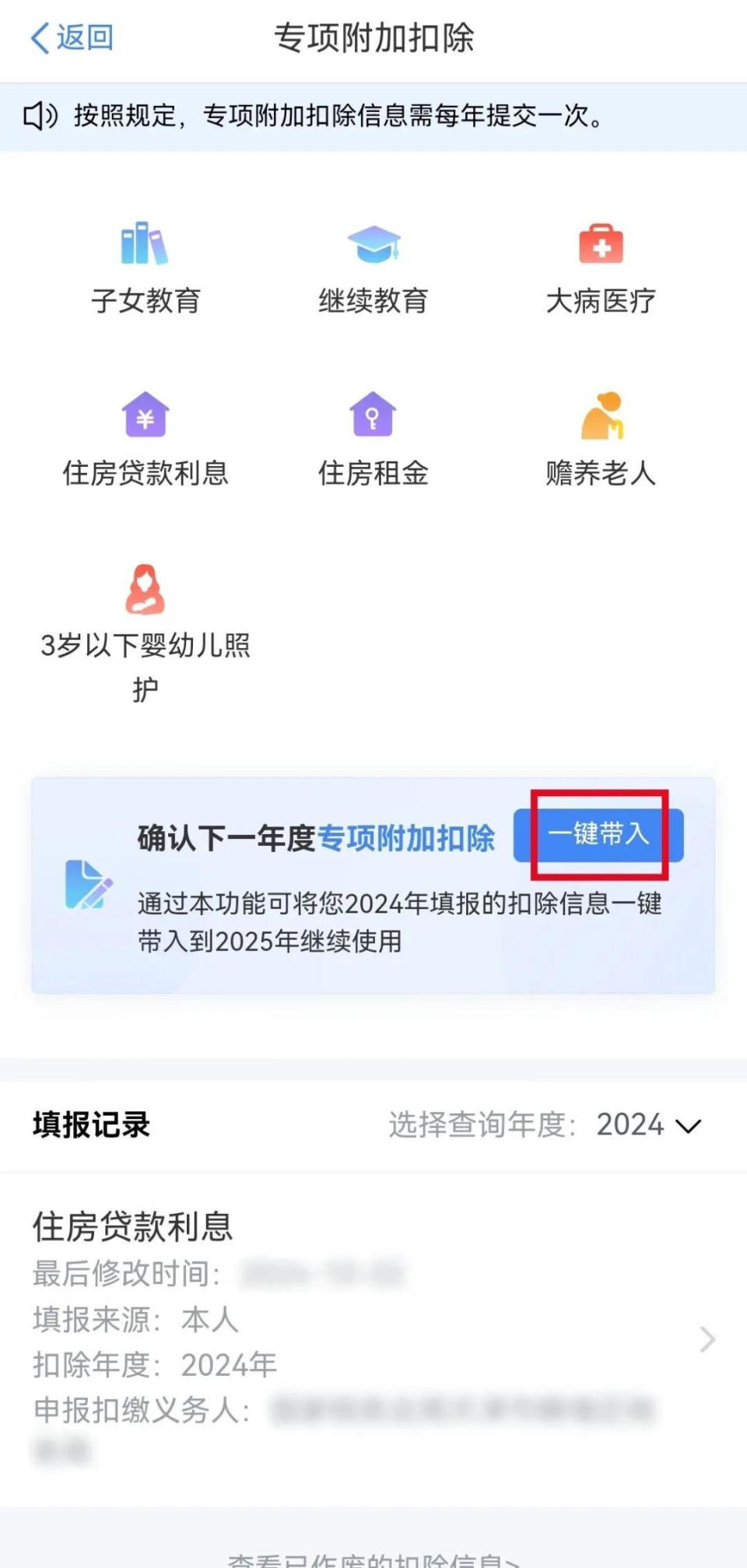
Task: Open the 住房租金 key house icon
Action: click(x=374, y=416)
